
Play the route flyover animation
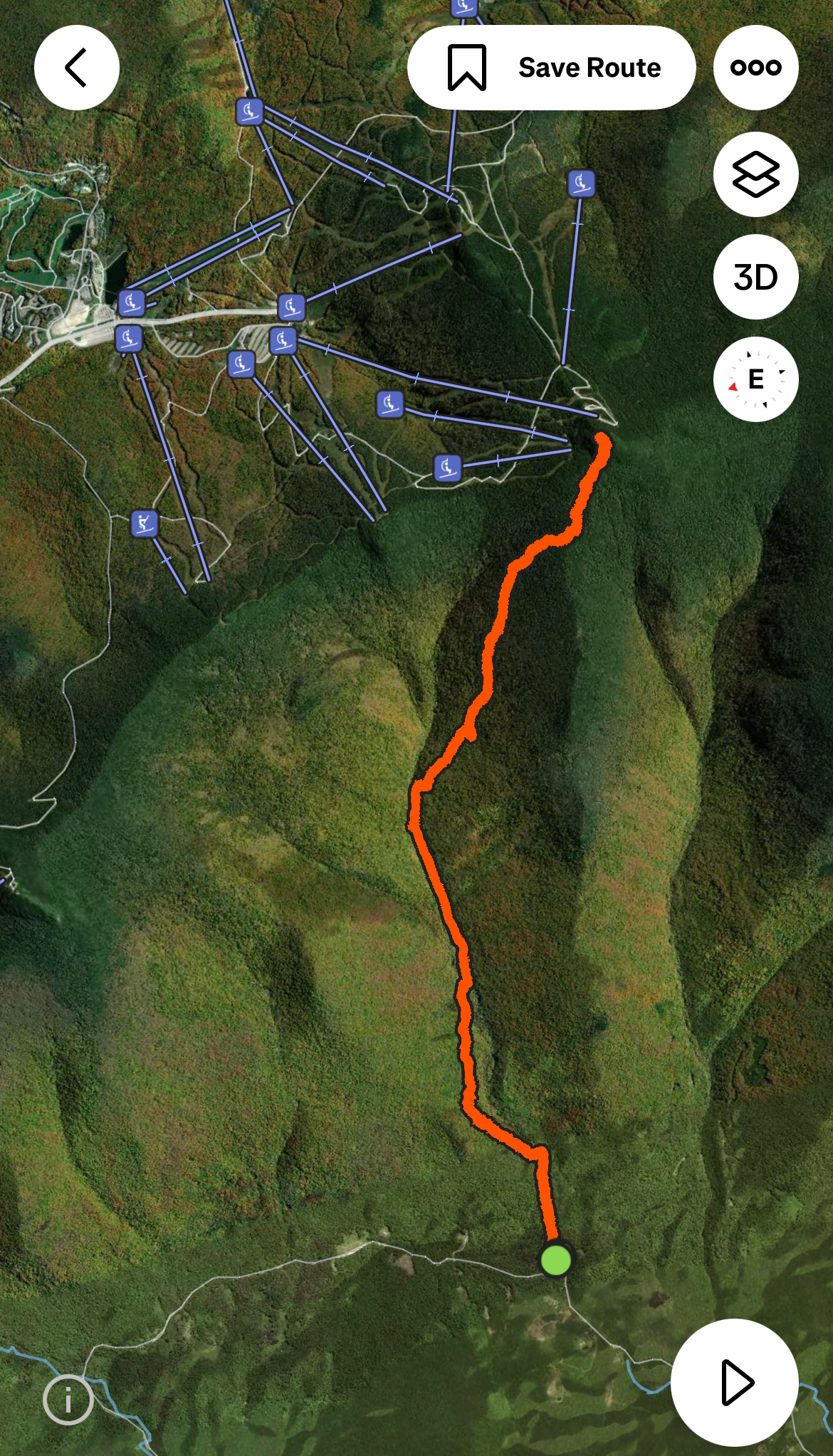[x=735, y=1382]
